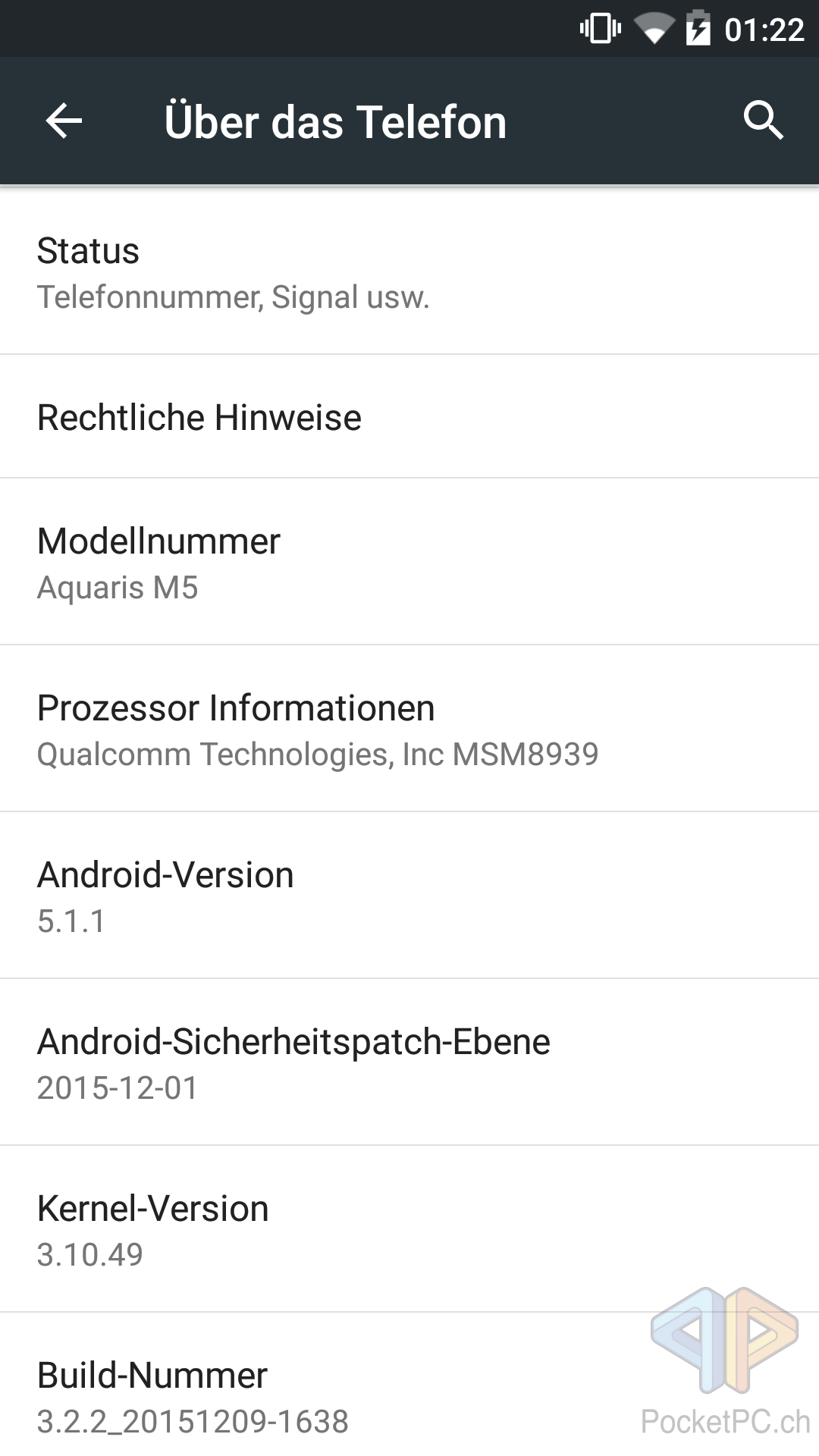Screen dimensions: 819x1456
Task: Select Android-Sicherheitspatch-Ebene
Action: 409,1062
